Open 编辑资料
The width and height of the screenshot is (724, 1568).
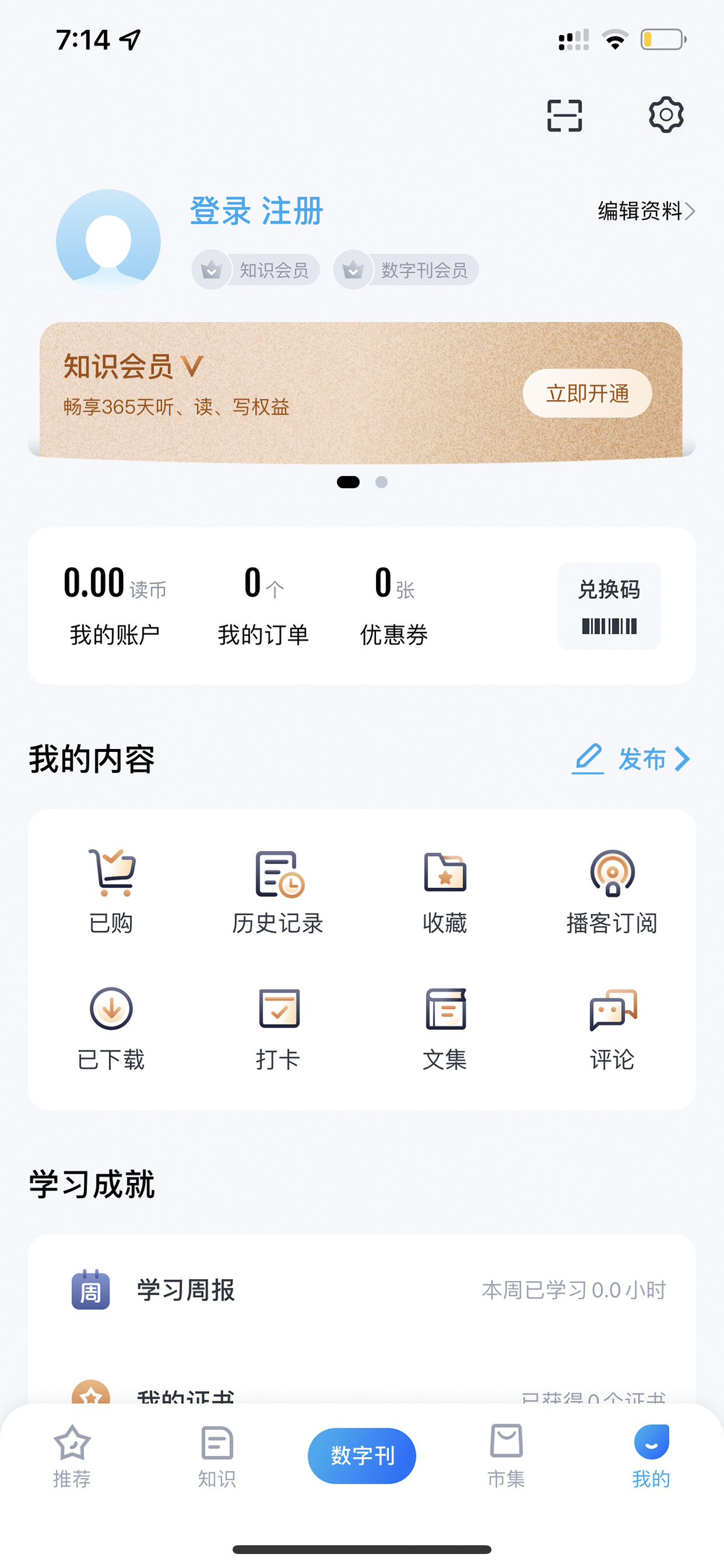coord(646,211)
